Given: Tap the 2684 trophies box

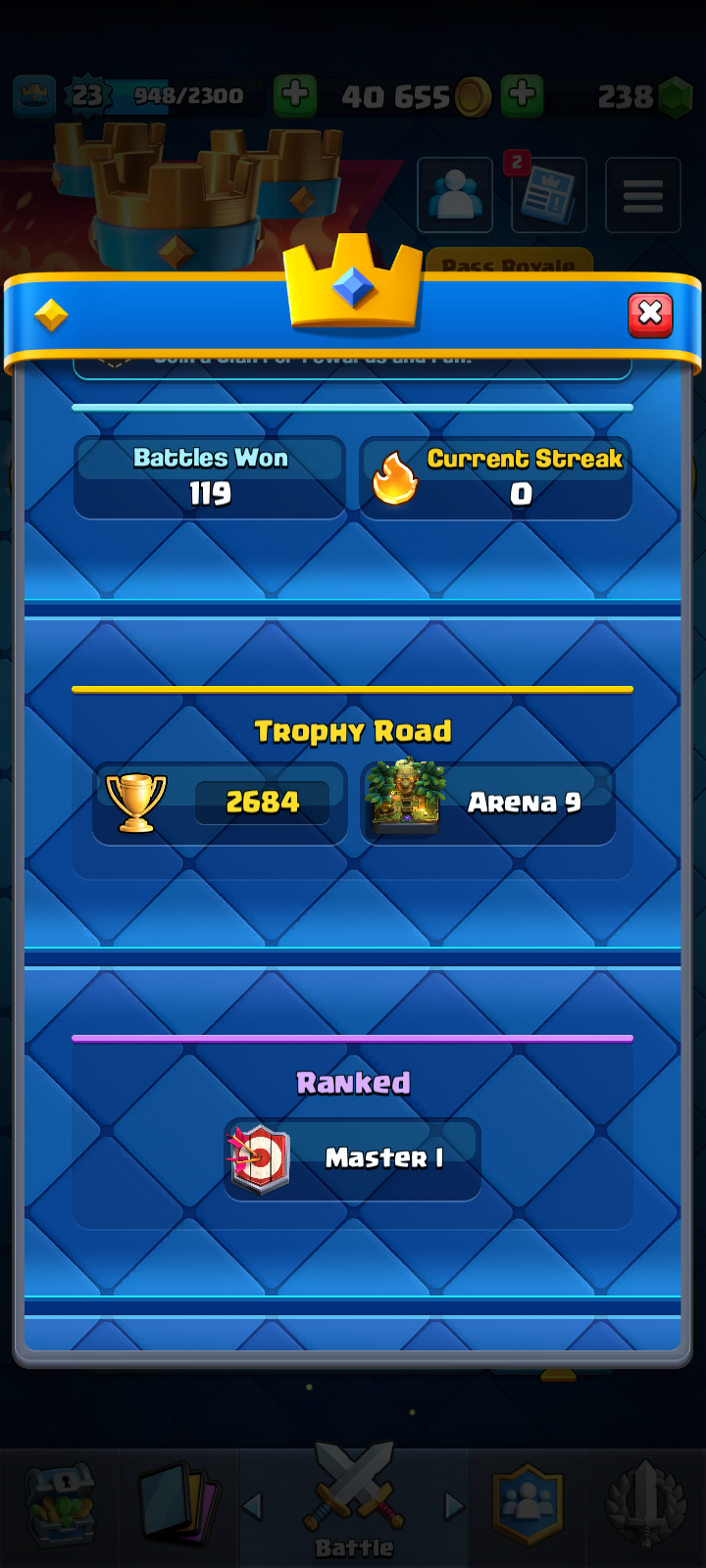Looking at the screenshot, I should [x=220, y=803].
